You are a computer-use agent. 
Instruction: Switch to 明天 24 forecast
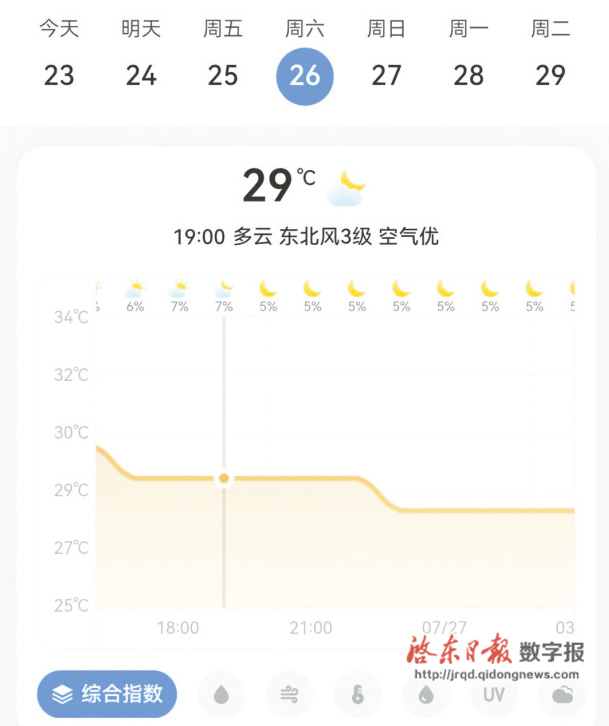[141, 74]
